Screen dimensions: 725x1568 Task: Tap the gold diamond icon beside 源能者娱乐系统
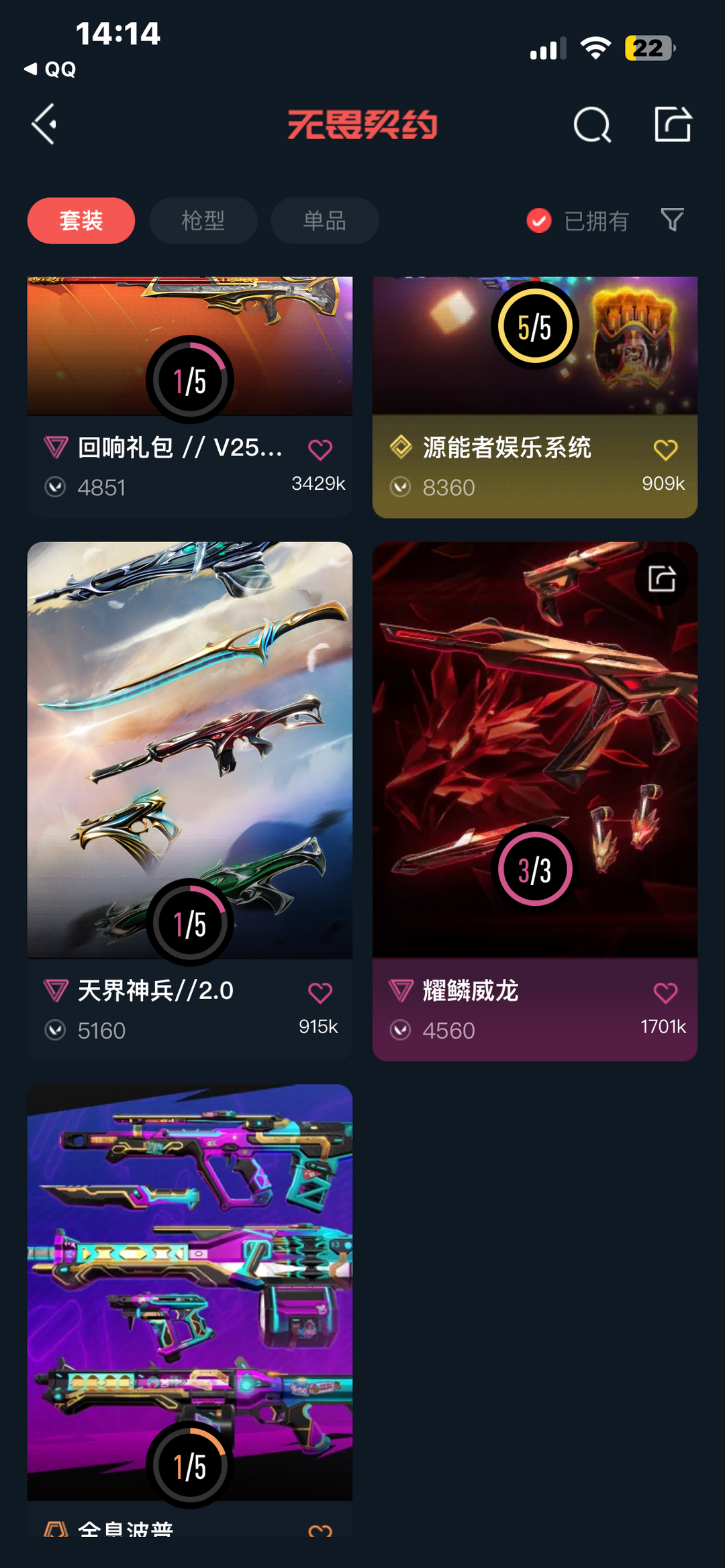coord(403,449)
